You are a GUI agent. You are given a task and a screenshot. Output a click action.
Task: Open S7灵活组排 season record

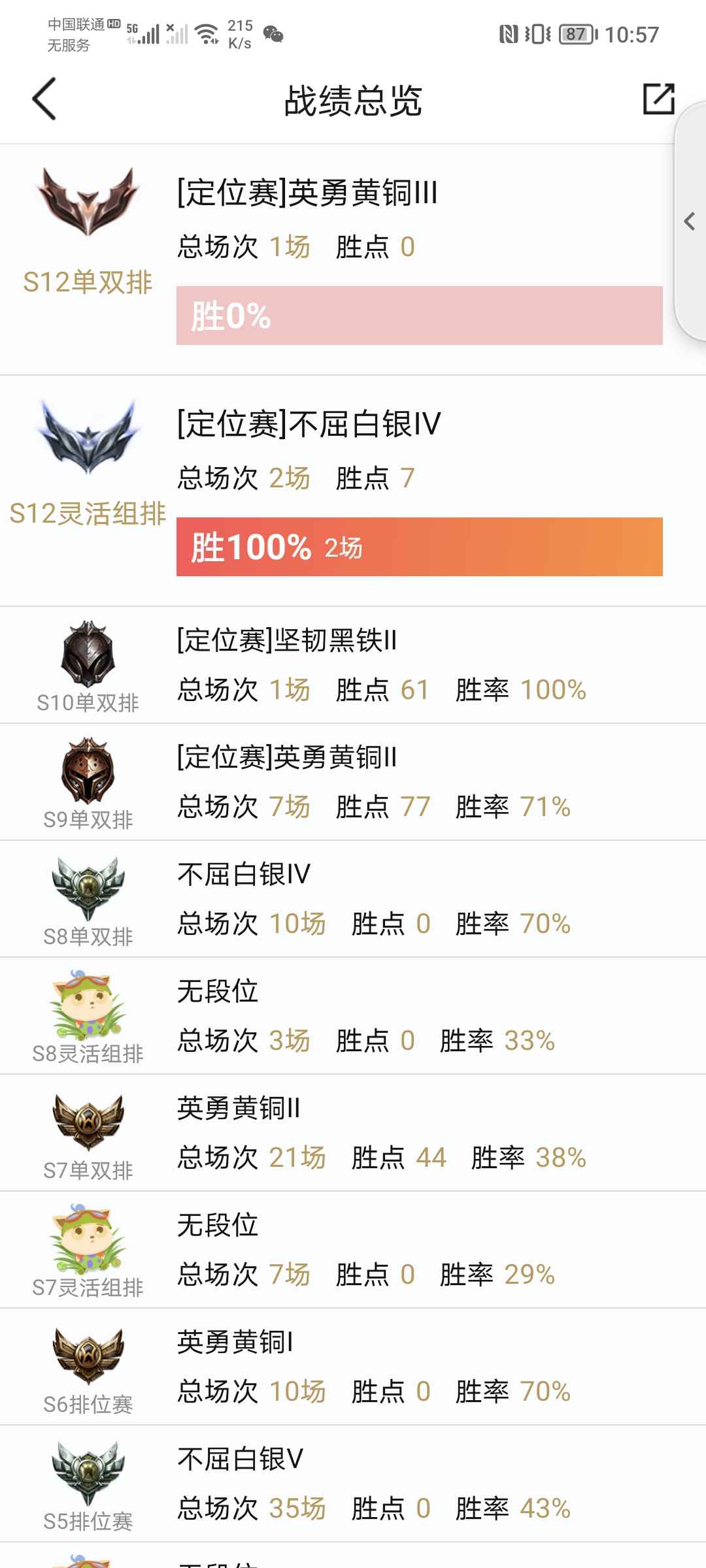coord(353,1250)
